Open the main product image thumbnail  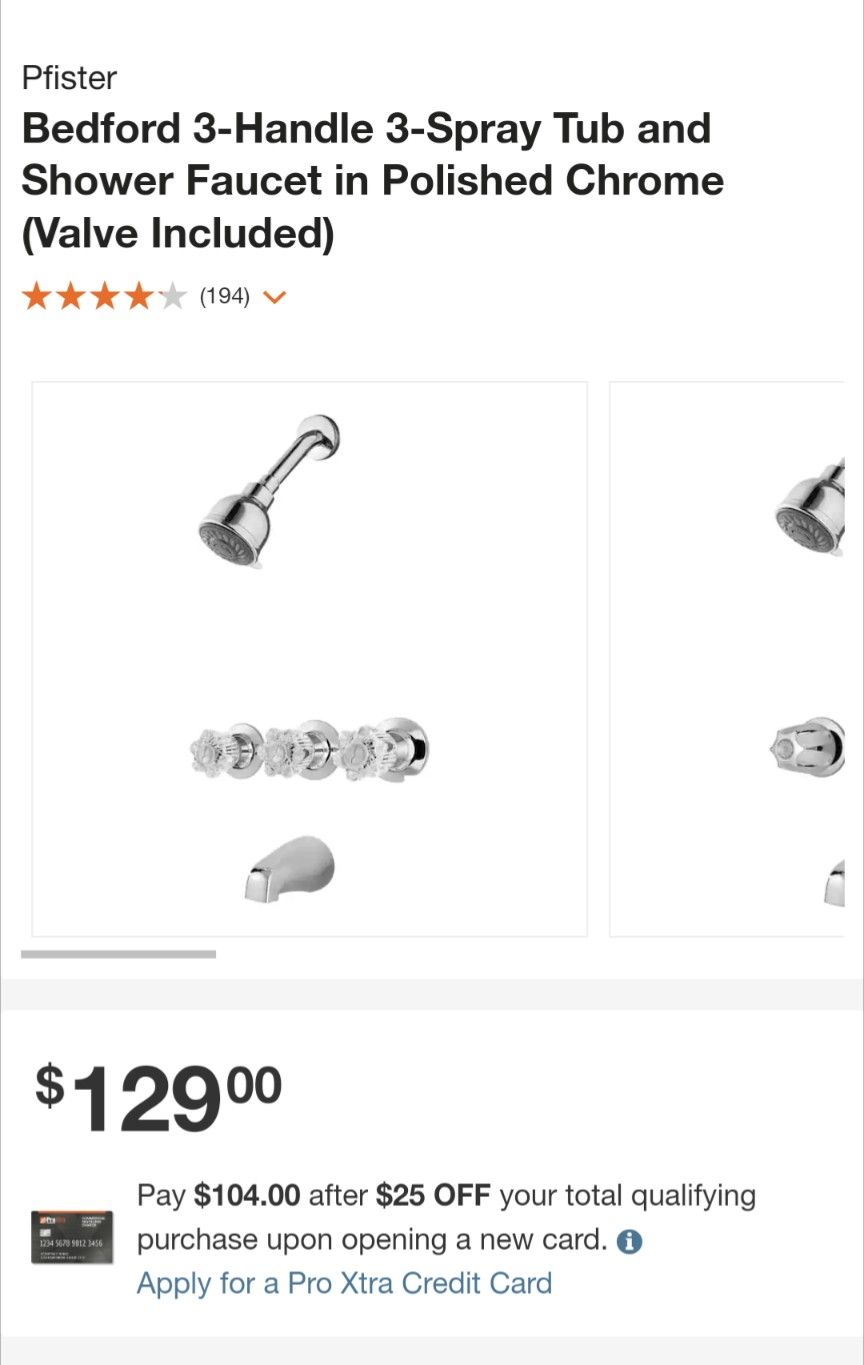(310, 658)
